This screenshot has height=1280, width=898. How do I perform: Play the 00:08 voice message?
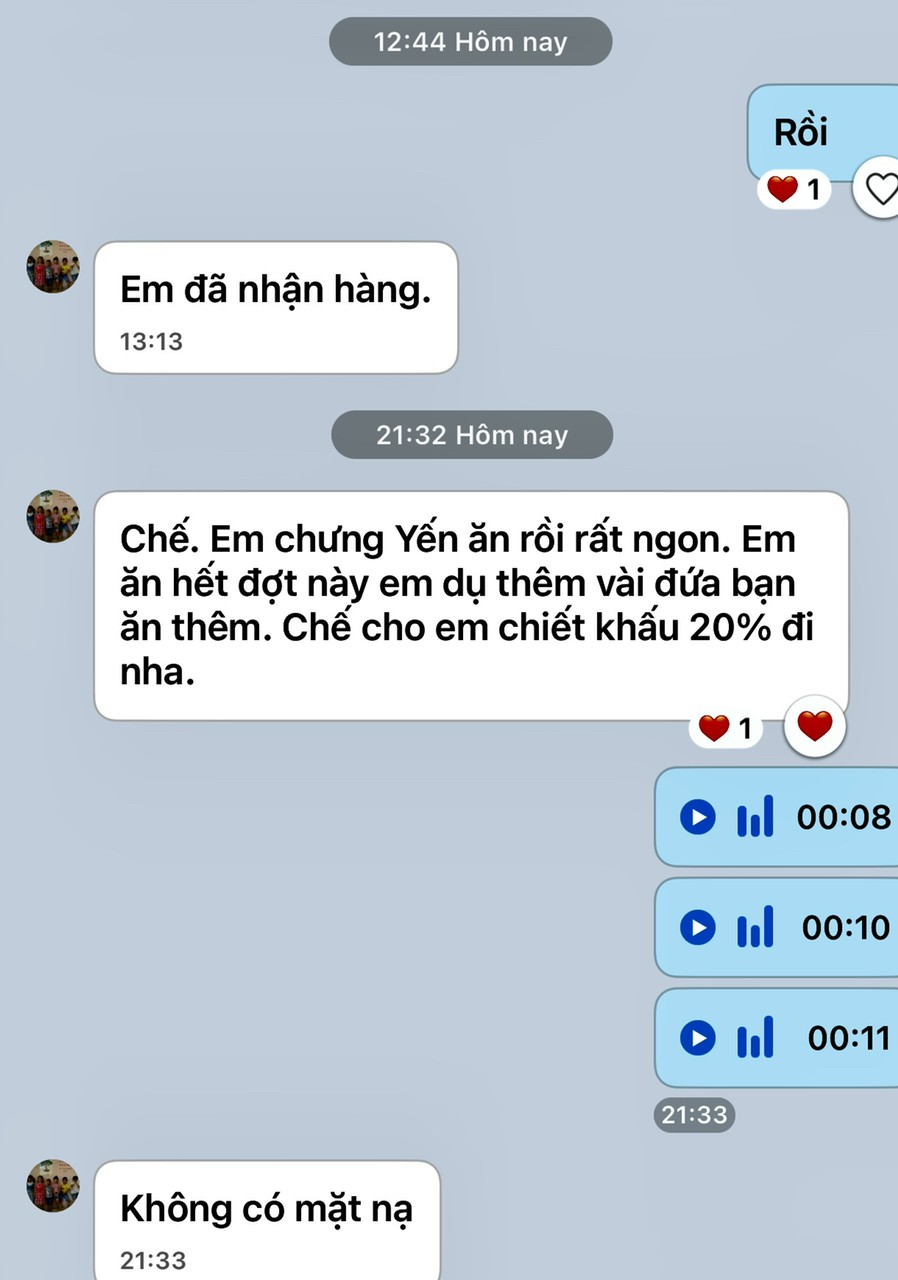coord(698,817)
